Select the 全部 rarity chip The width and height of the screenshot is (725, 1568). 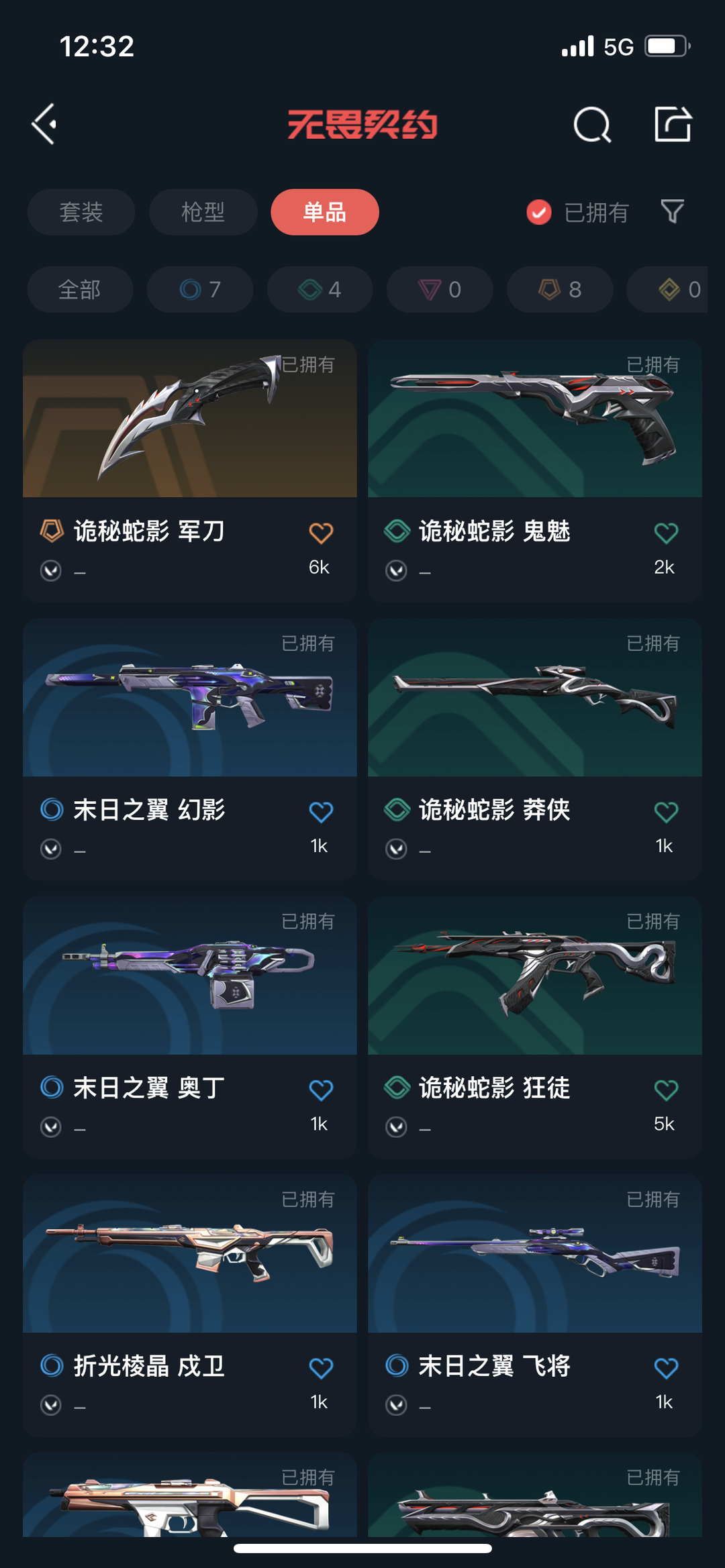pyautogui.click(x=80, y=289)
